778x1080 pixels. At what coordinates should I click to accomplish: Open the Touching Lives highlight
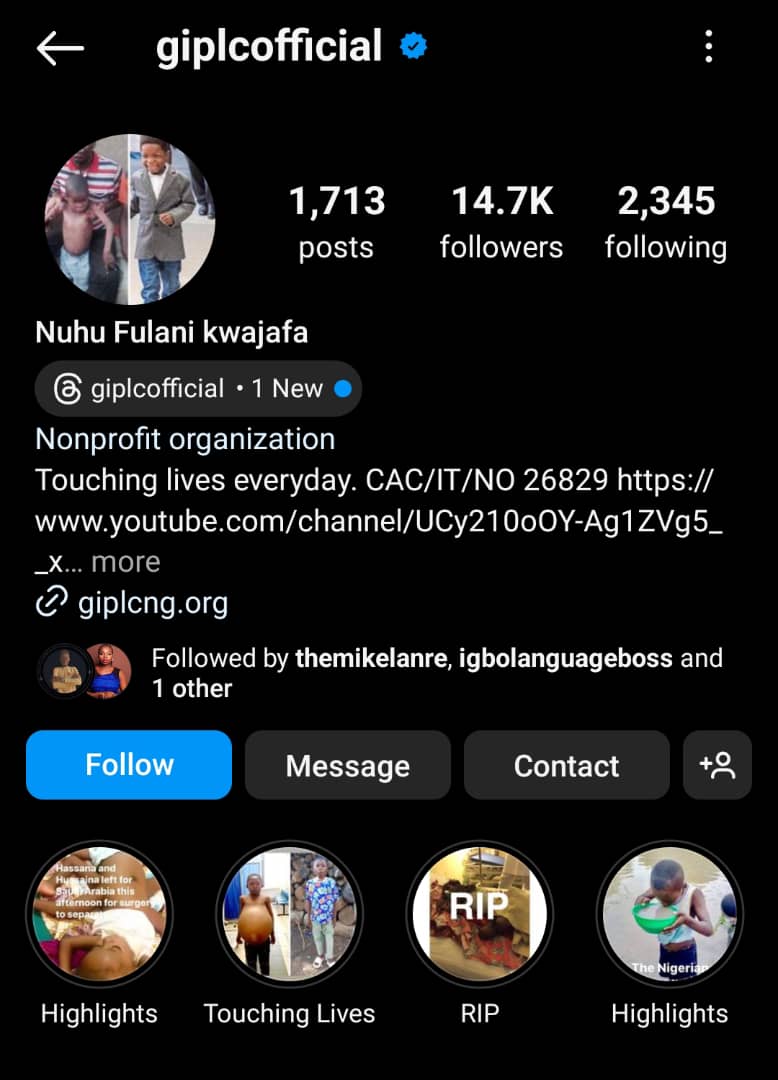pyautogui.click(x=289, y=914)
